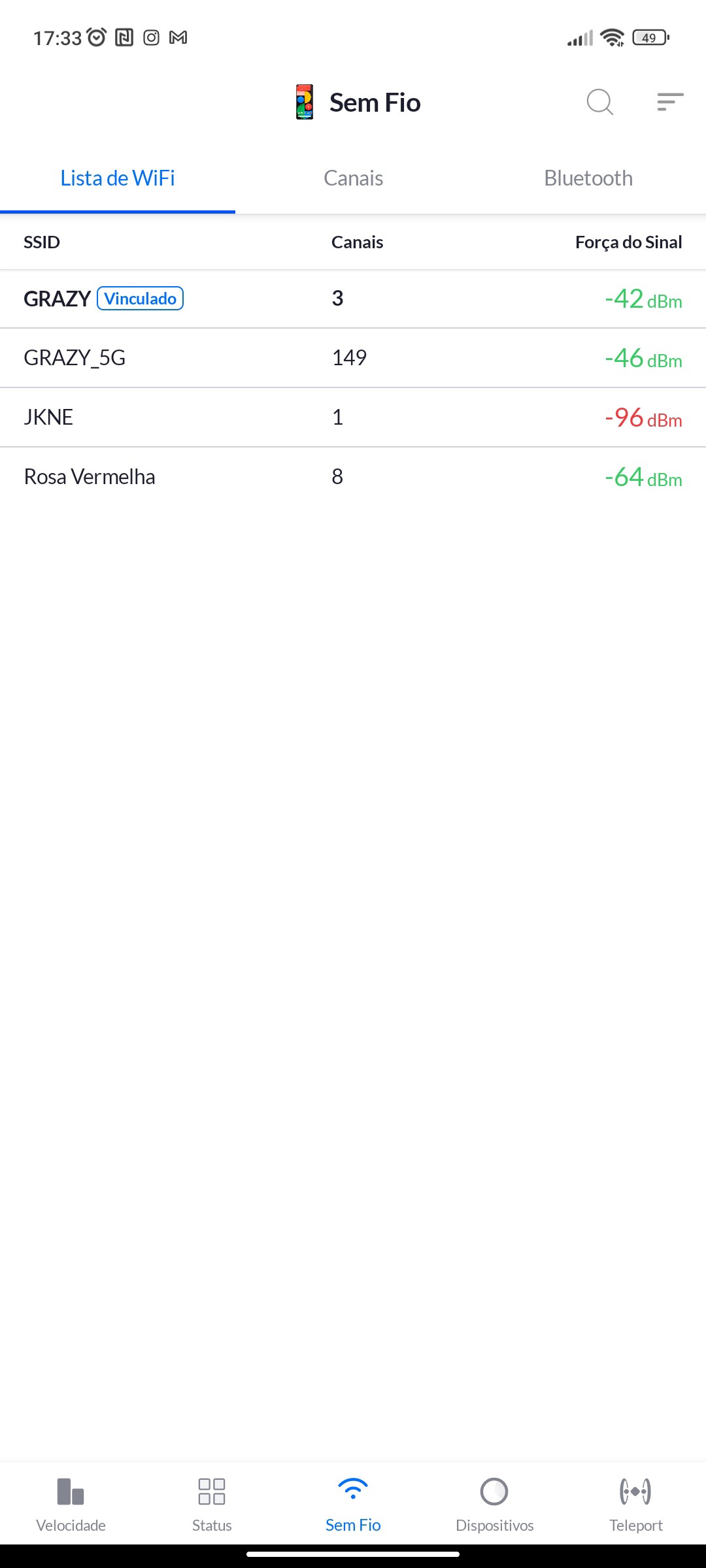Open the GRAZY_5G network row
Image resolution: width=706 pixels, height=1568 pixels.
(x=353, y=358)
